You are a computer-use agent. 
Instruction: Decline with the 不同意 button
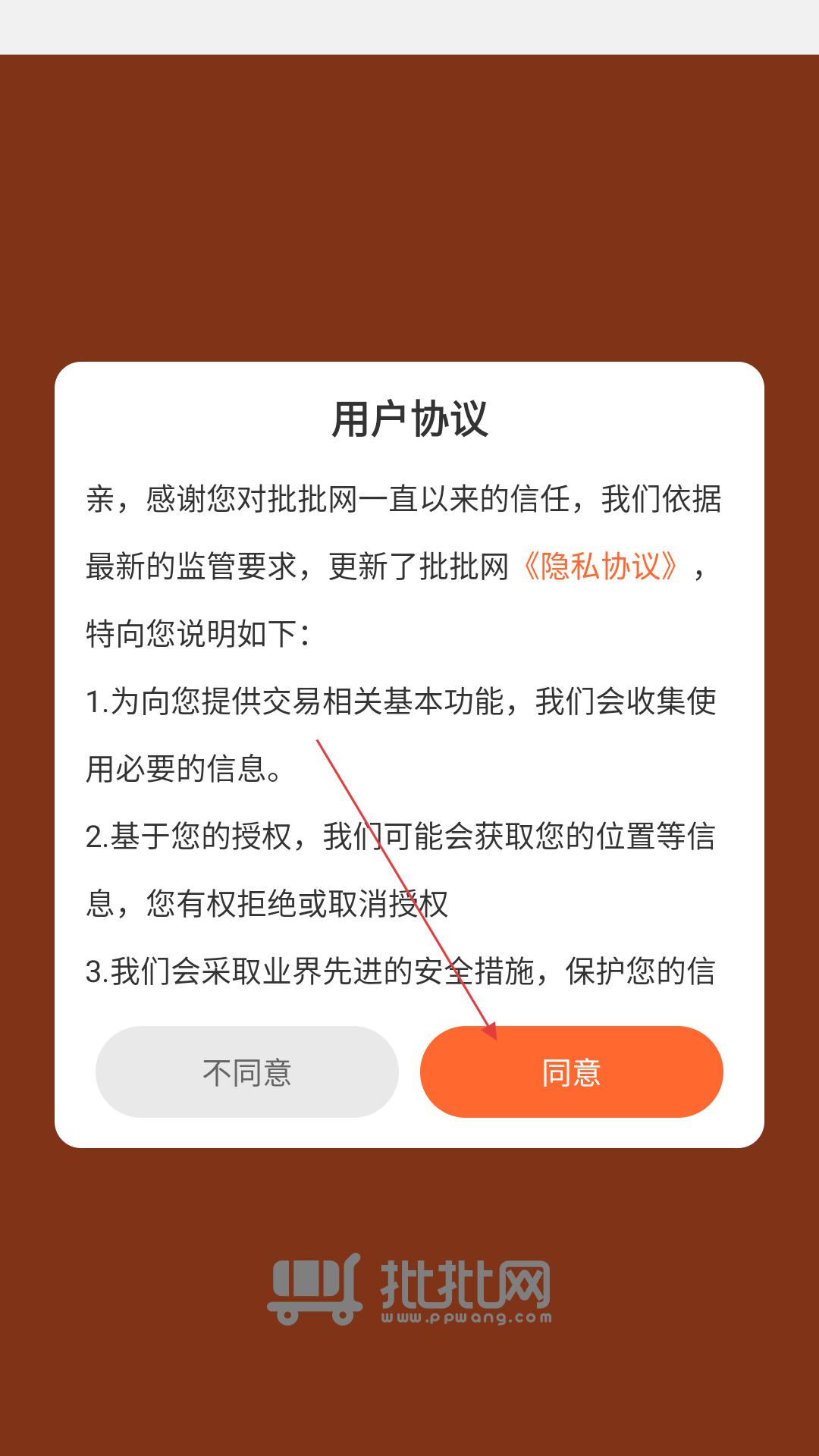pyautogui.click(x=247, y=1072)
